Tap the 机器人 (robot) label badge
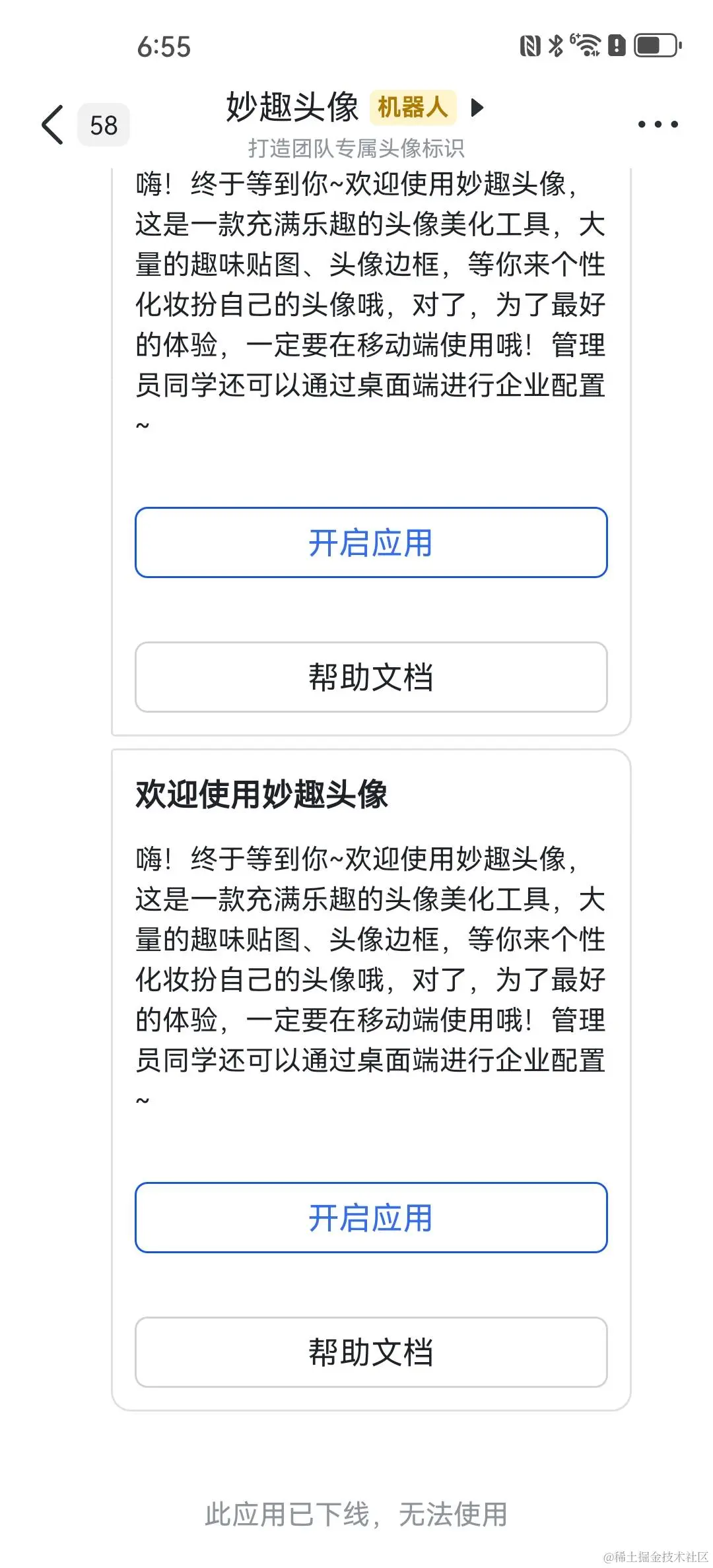 click(415, 108)
